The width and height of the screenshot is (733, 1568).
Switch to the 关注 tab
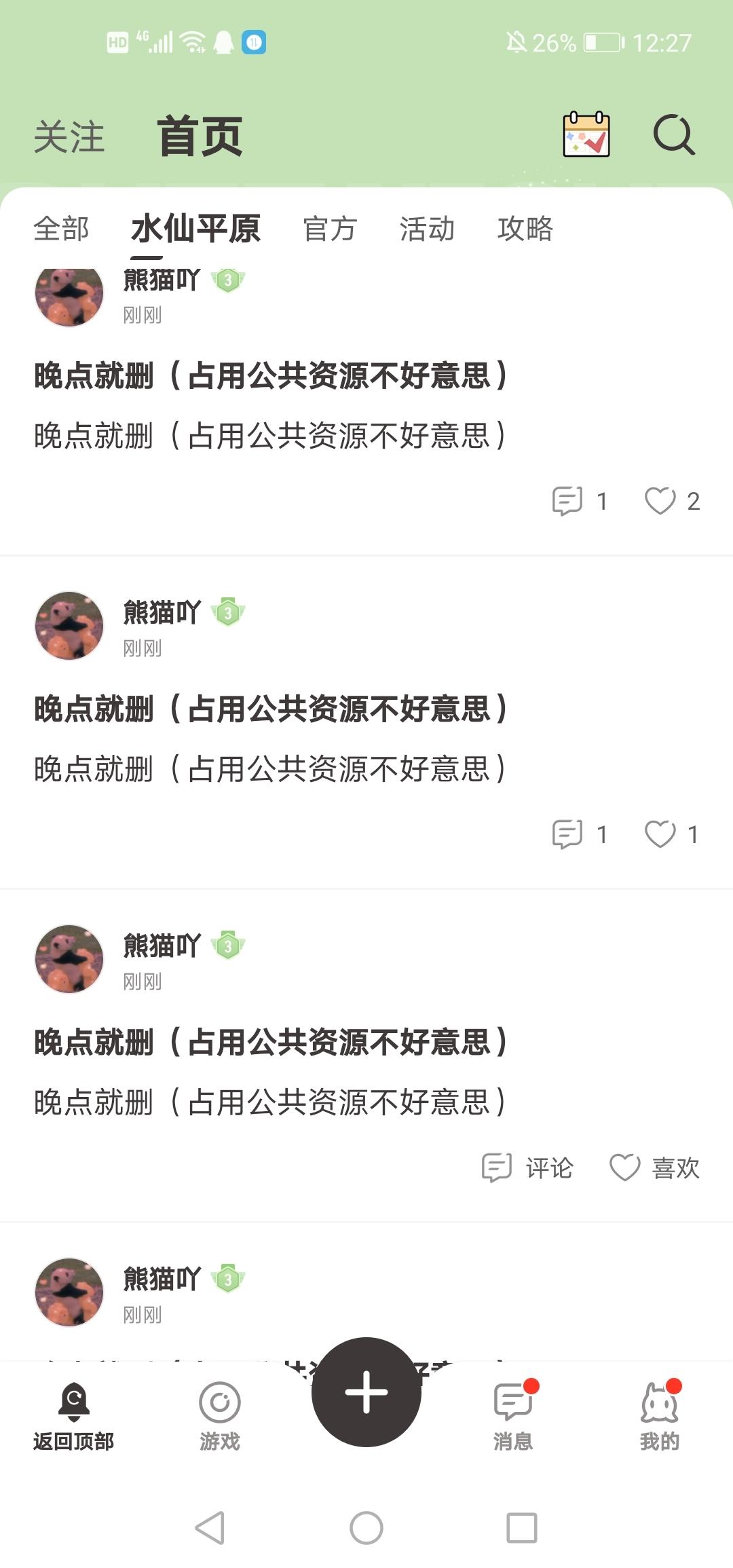(x=69, y=137)
